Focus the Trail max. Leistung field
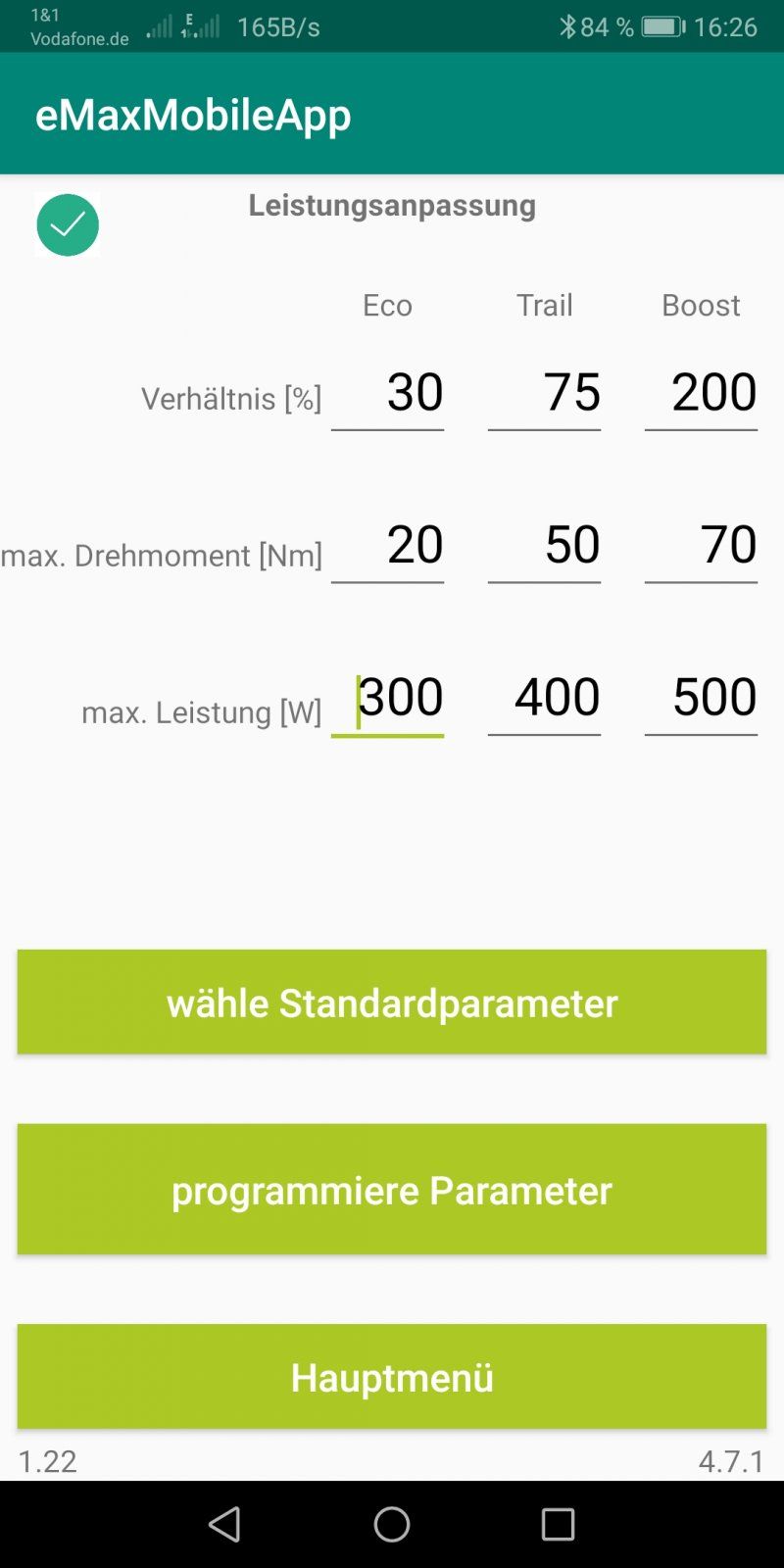 coord(545,698)
